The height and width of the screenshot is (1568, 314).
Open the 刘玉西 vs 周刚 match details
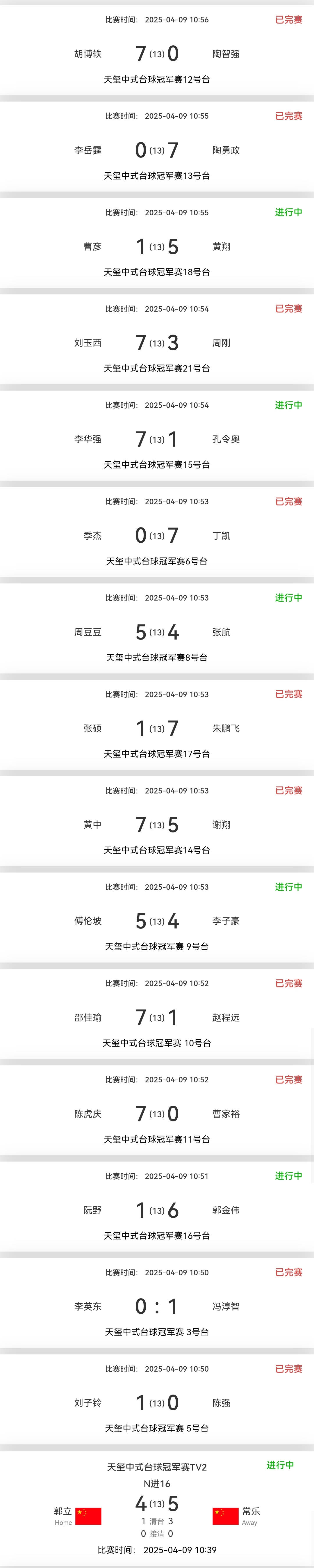(157, 343)
